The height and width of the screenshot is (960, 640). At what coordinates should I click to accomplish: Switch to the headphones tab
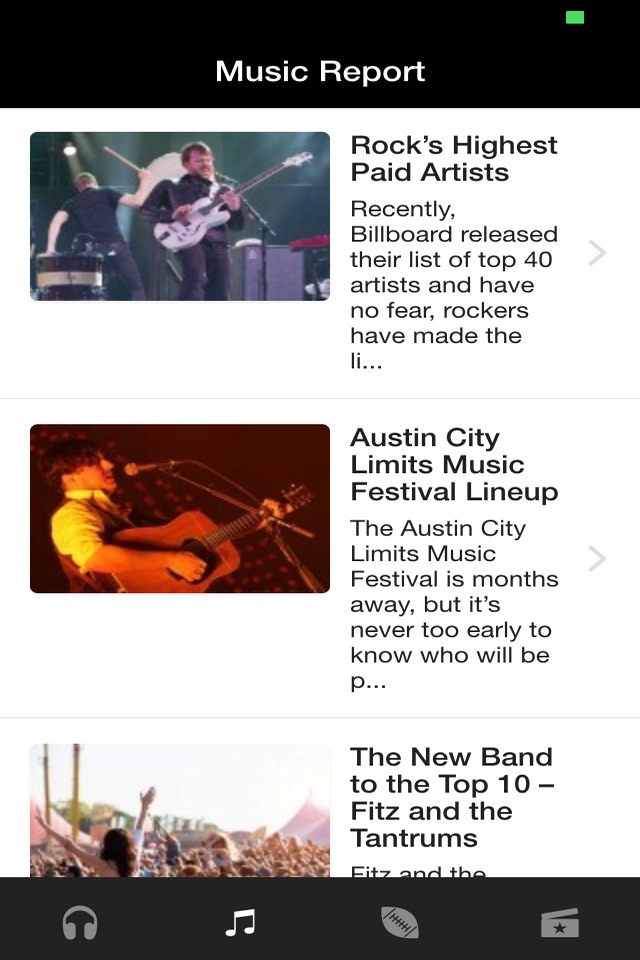coord(80,922)
